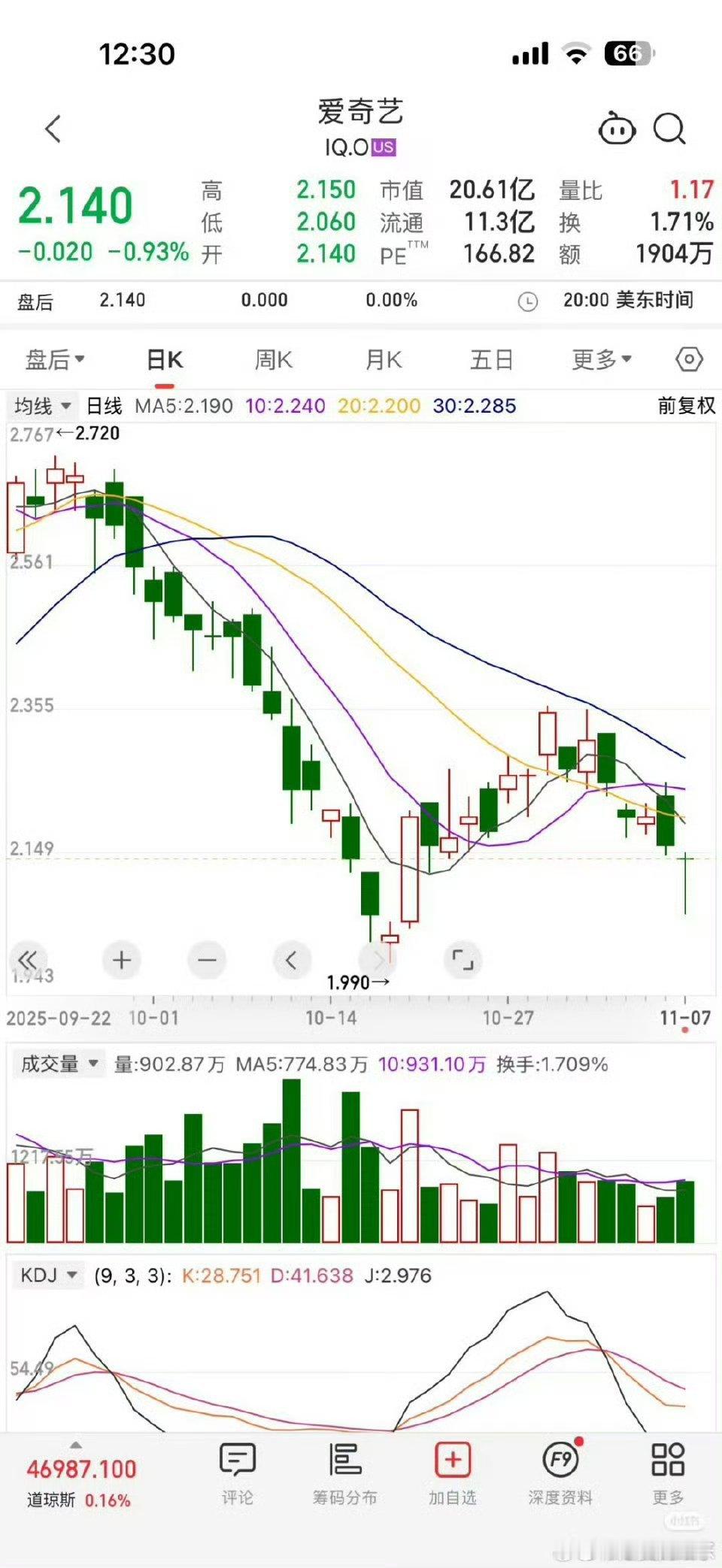View 筹码分布 chip distribution
Viewport: 722px width, 1568px height.
[x=345, y=1475]
